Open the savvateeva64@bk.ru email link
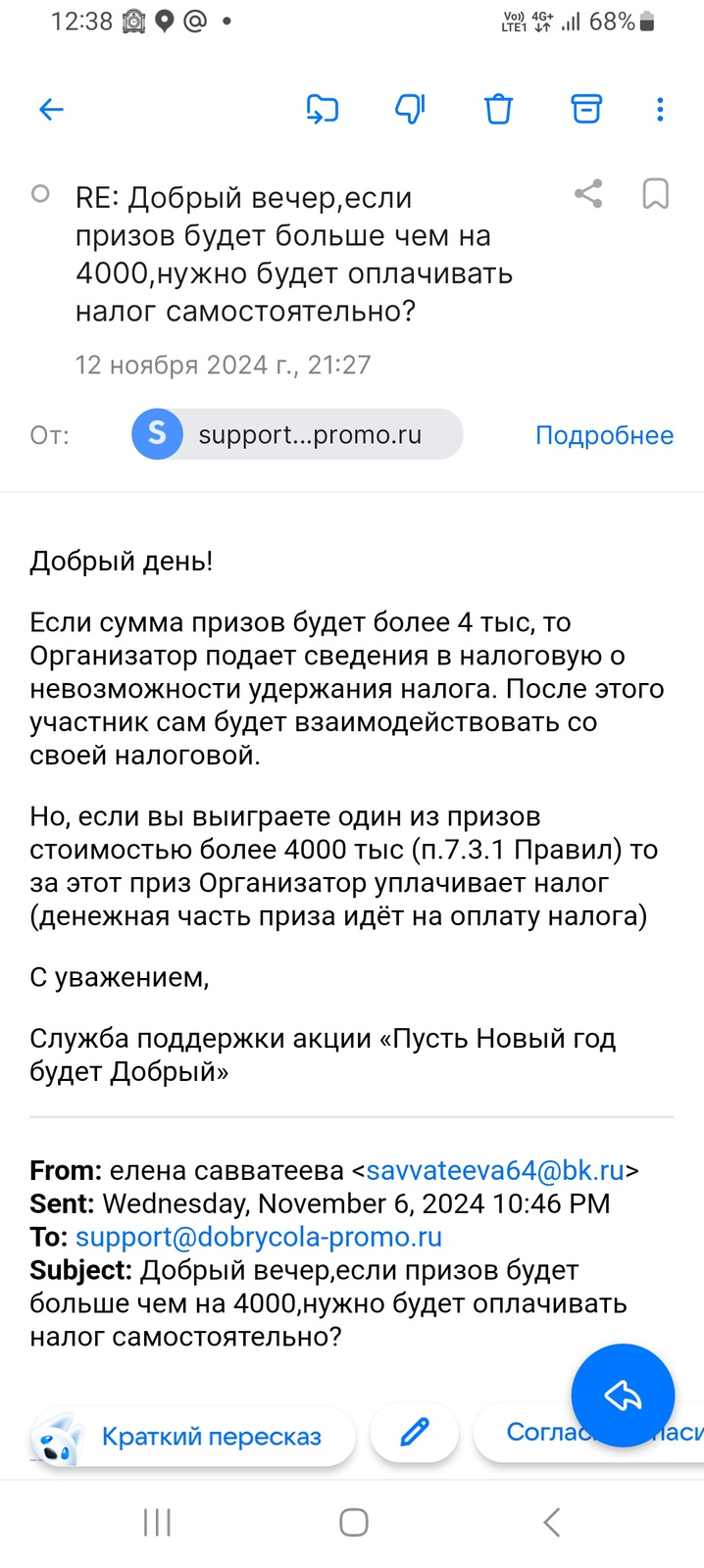 [495, 1170]
